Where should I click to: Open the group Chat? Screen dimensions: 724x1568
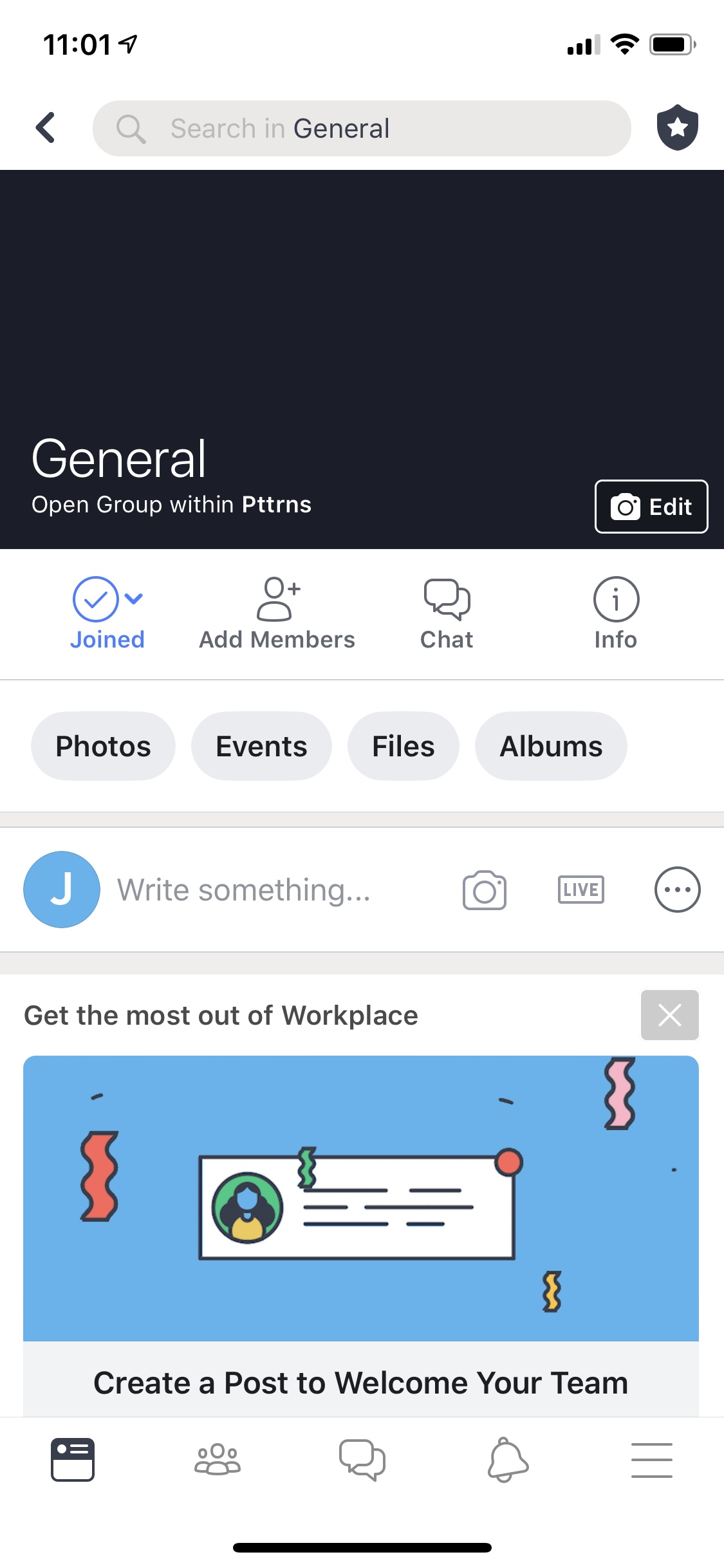[x=447, y=613]
